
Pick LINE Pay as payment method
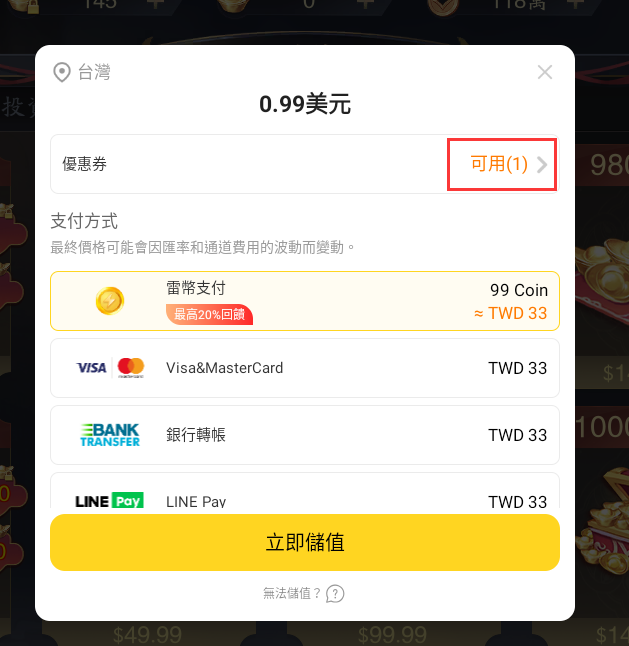(304, 495)
